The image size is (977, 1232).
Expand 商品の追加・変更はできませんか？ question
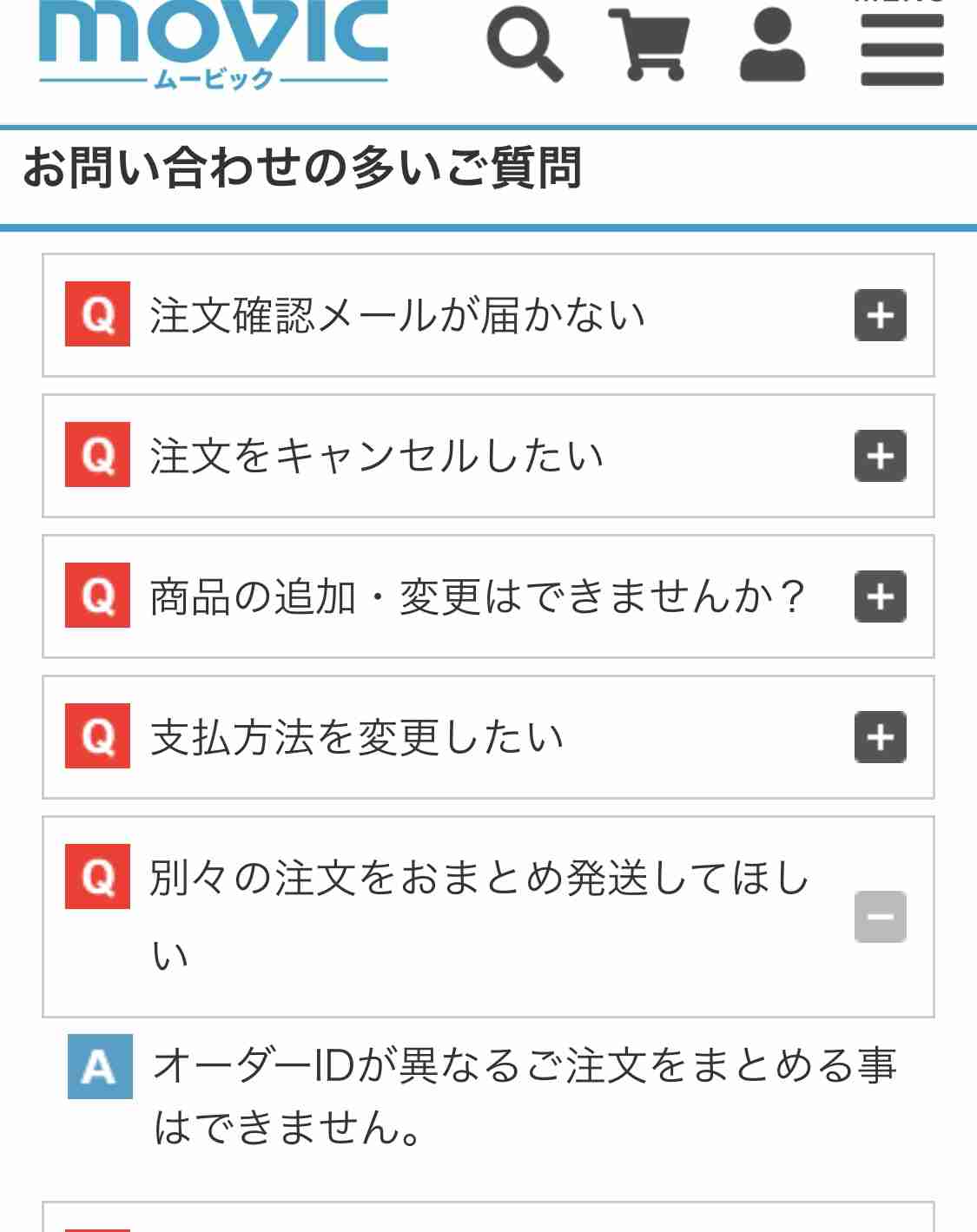pyautogui.click(x=880, y=596)
